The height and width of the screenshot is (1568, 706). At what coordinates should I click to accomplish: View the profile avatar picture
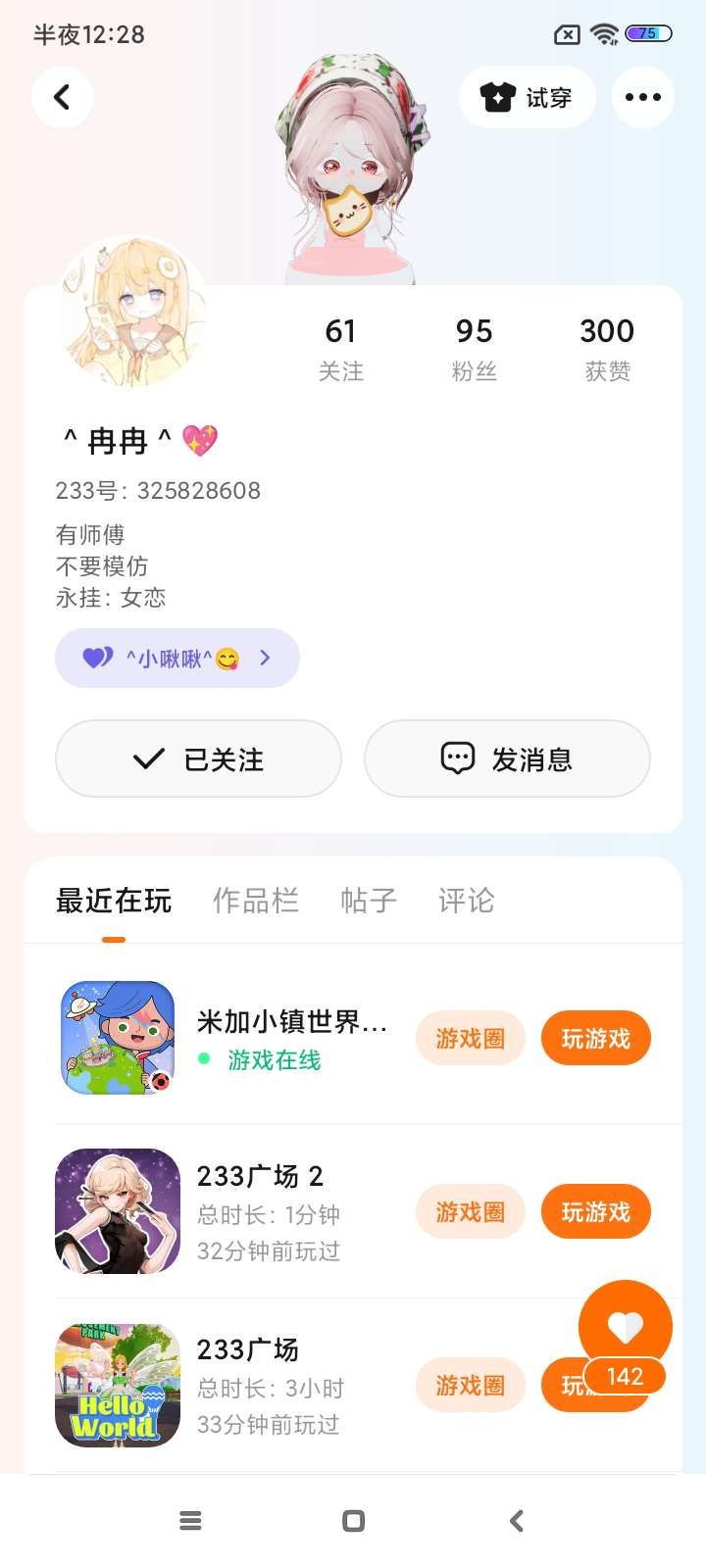coord(132,312)
